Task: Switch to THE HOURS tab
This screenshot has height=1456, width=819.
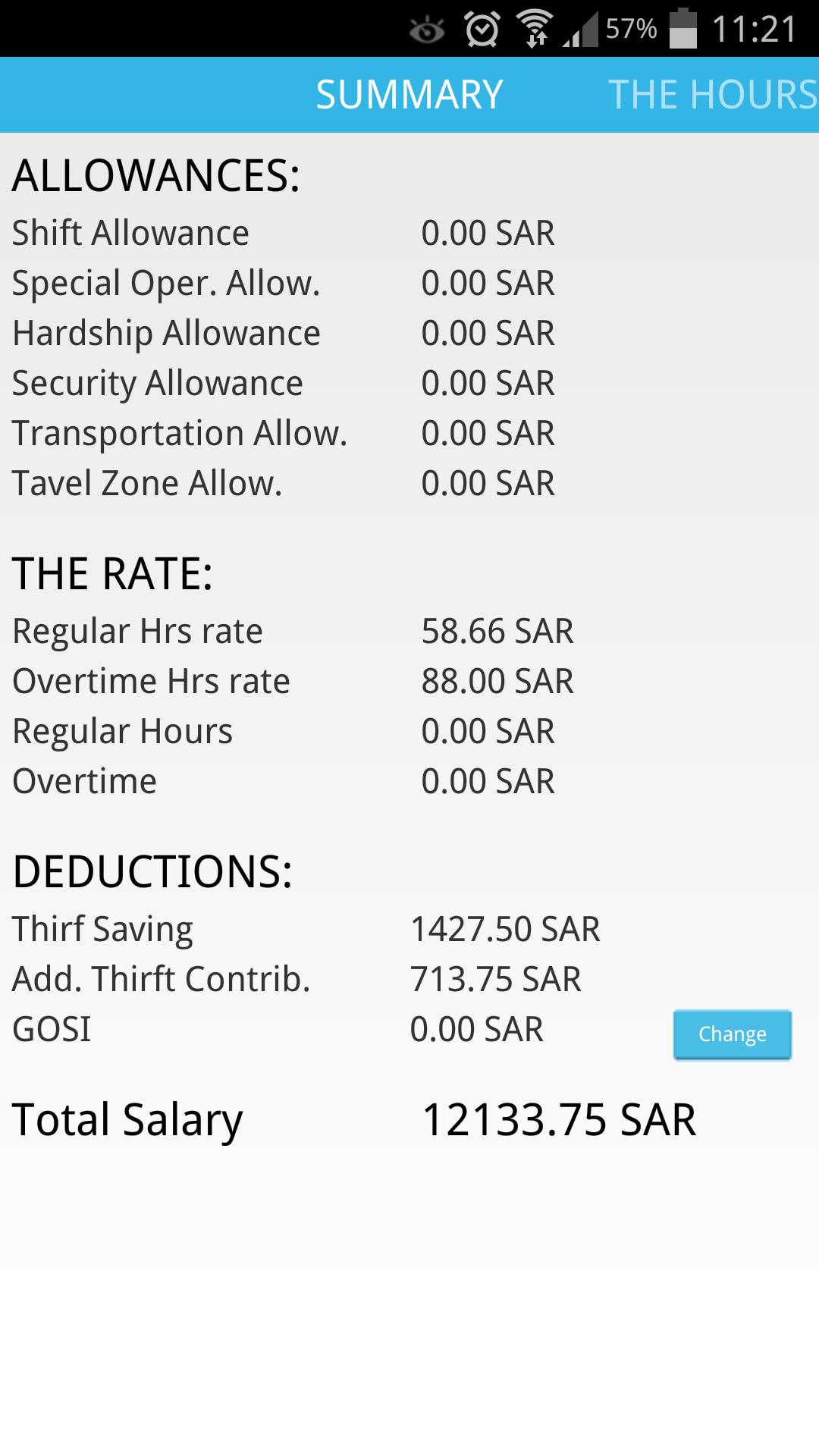Action: click(713, 94)
